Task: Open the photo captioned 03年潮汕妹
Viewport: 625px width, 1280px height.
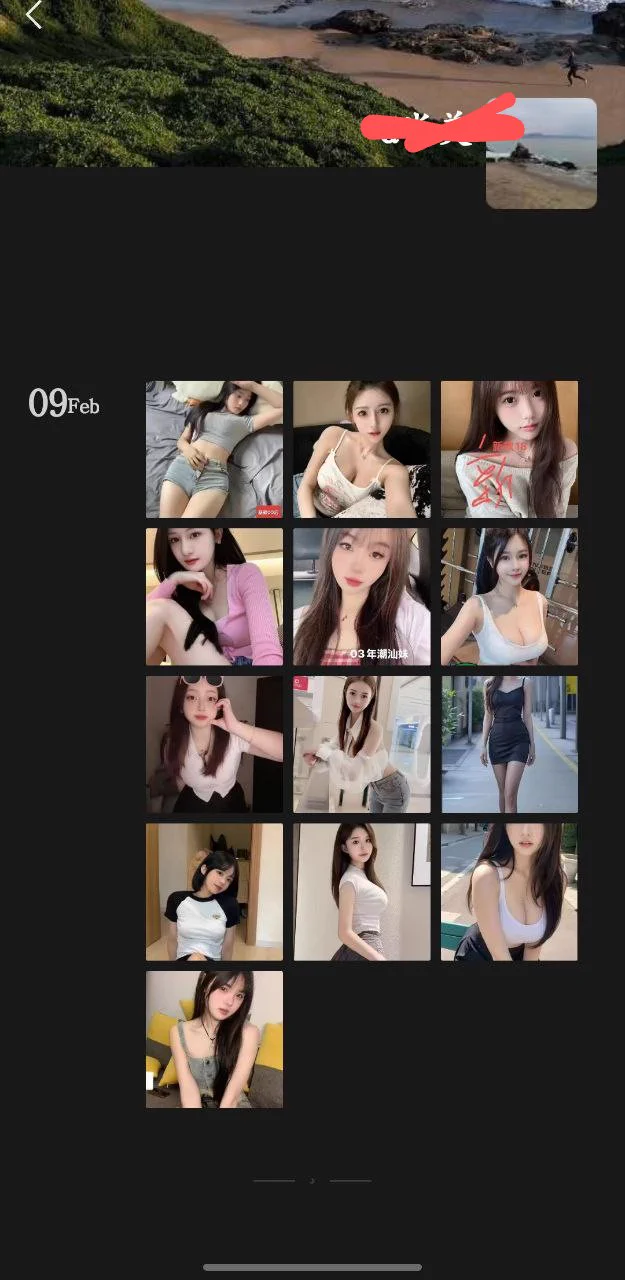Action: pos(361,597)
